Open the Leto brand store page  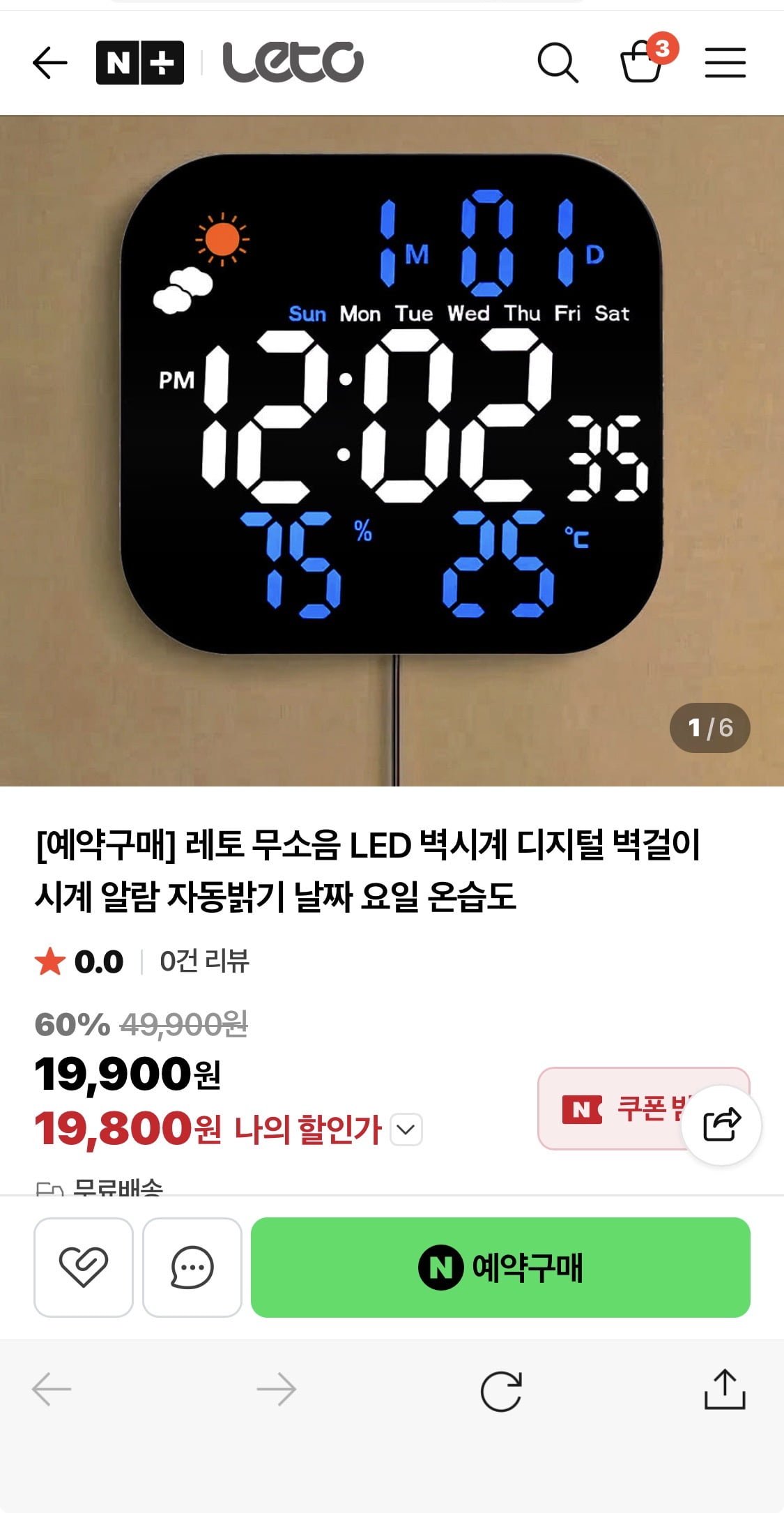pyautogui.click(x=293, y=63)
